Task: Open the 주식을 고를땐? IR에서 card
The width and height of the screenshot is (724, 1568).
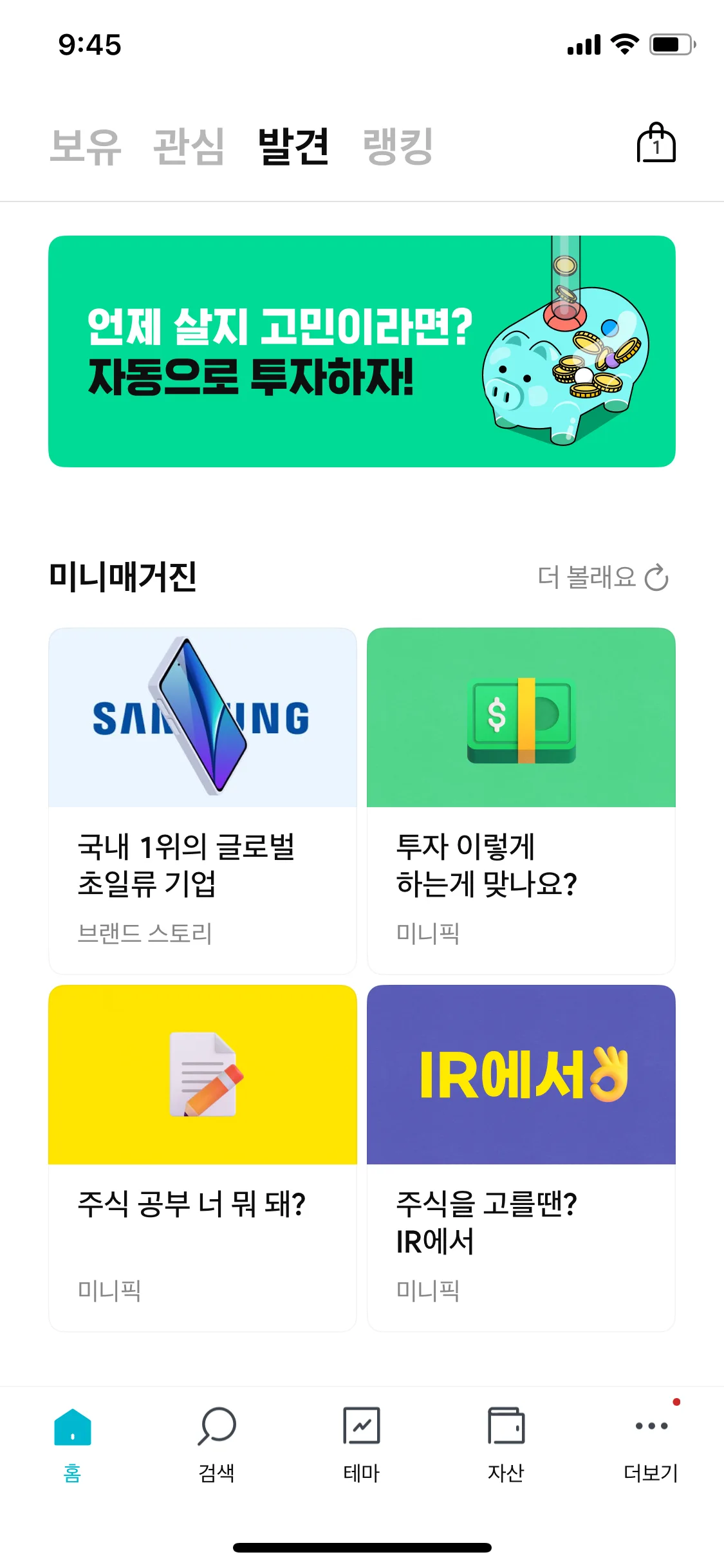Action: coord(521,1157)
